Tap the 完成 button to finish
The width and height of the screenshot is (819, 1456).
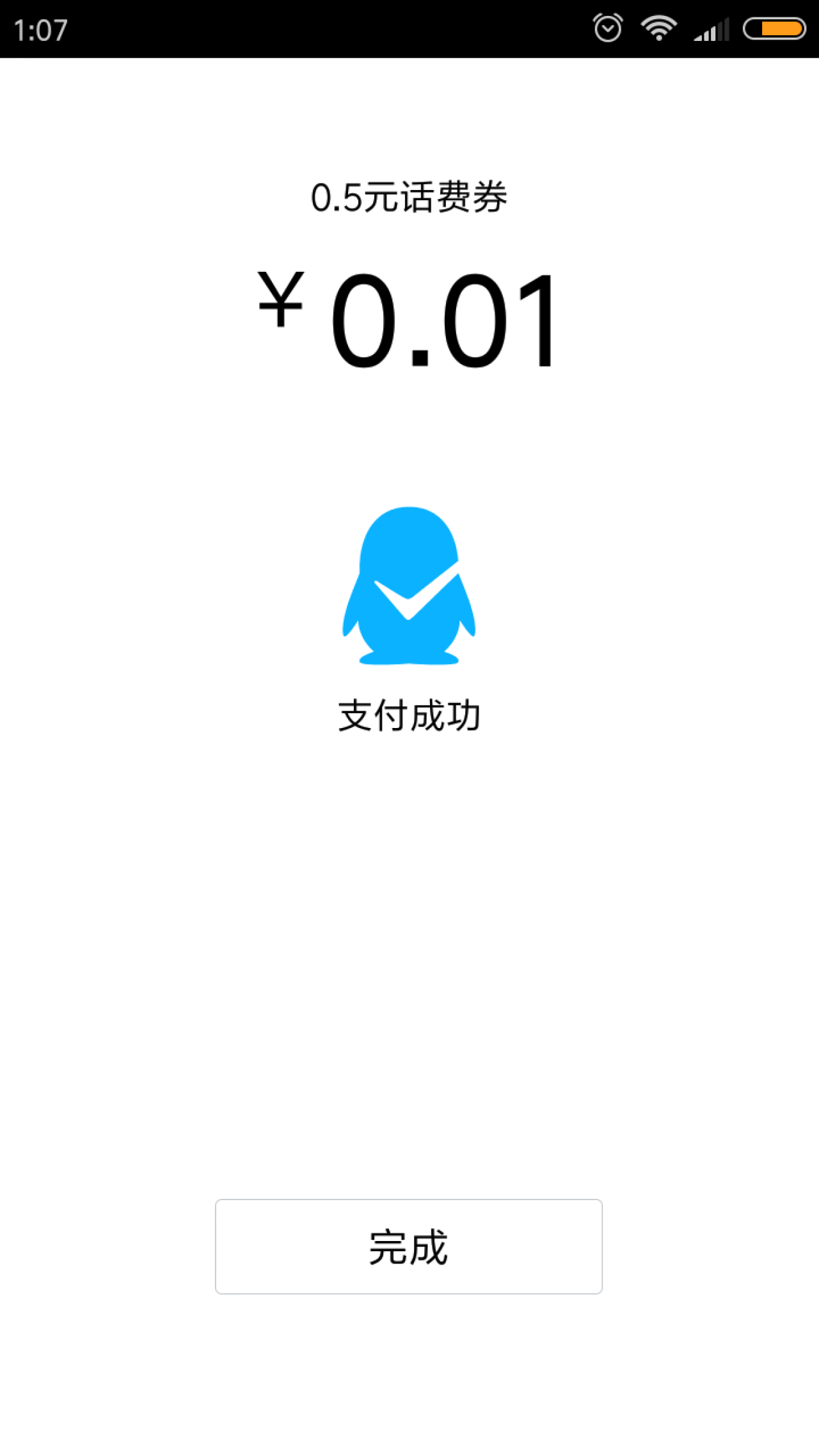tap(408, 1246)
